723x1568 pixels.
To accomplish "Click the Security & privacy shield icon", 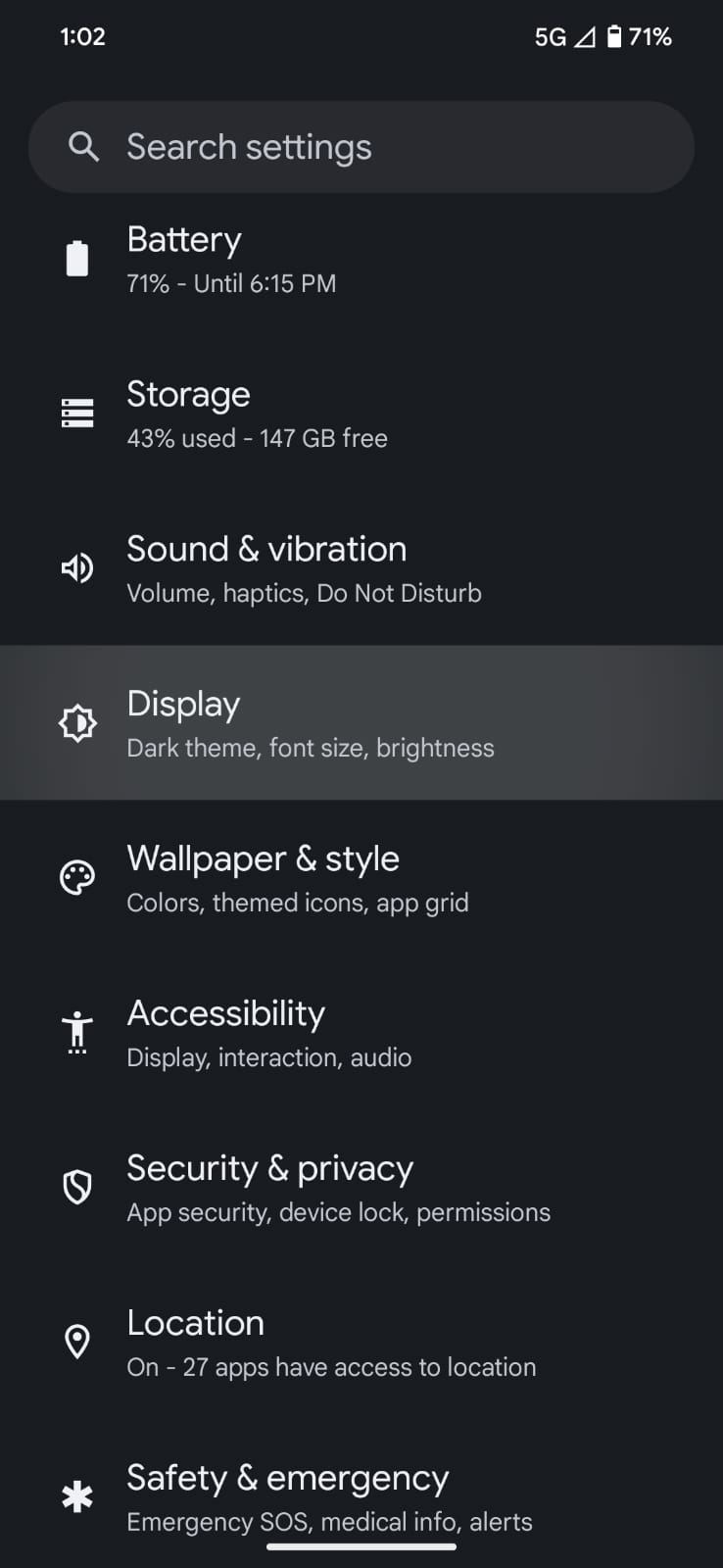I will click(77, 1187).
